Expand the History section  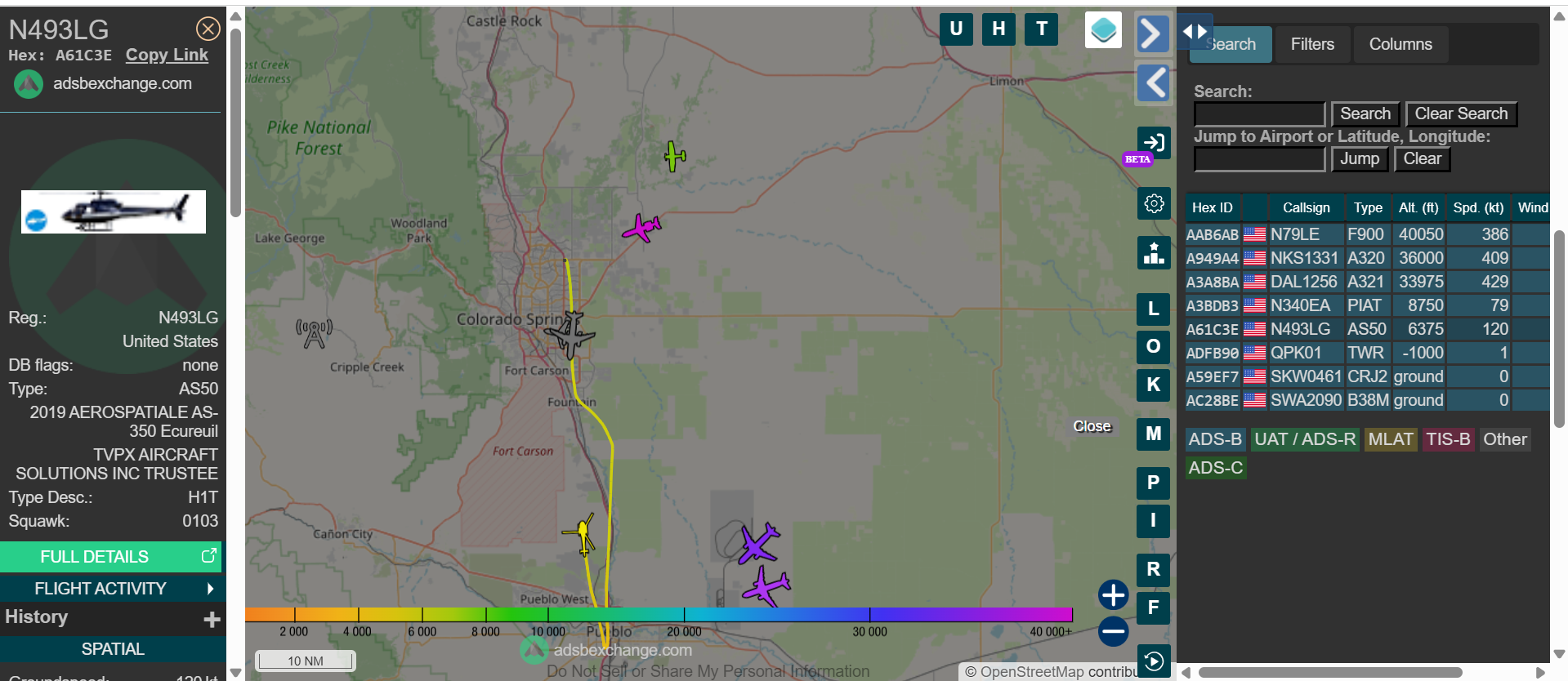pos(211,619)
